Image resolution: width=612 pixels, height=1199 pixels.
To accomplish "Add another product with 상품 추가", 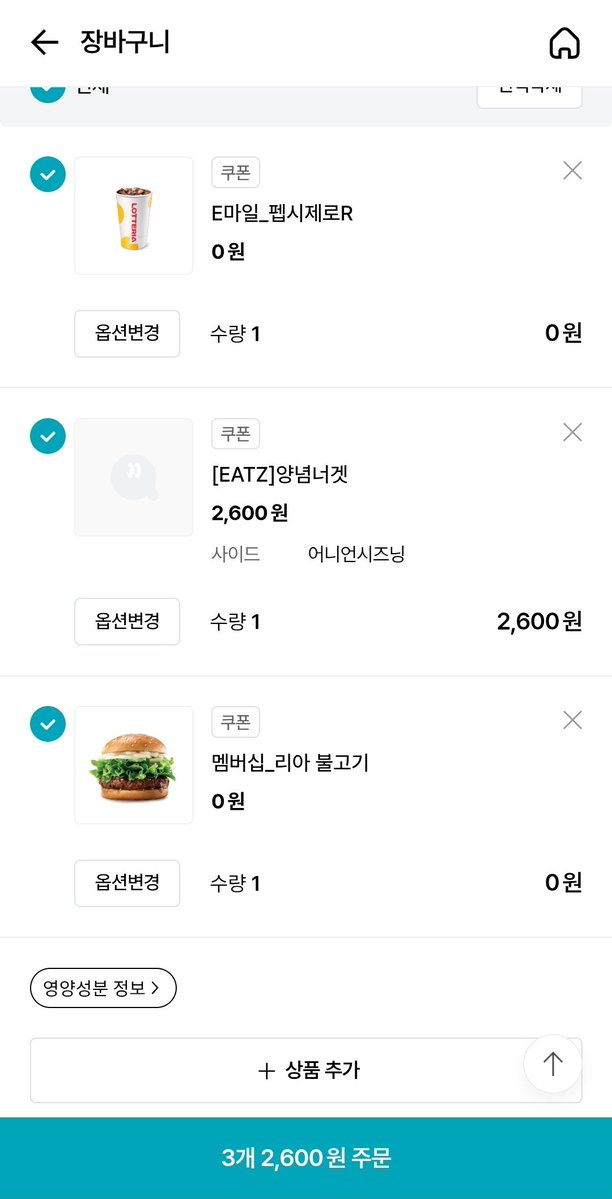I will click(306, 1070).
